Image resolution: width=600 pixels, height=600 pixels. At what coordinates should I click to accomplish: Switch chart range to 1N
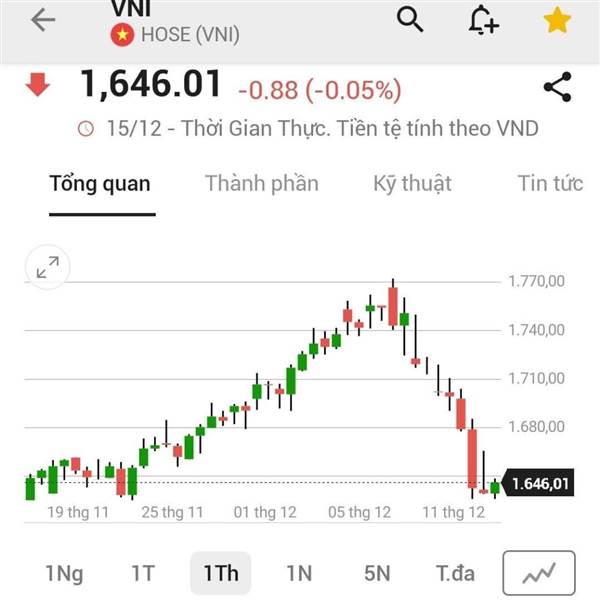[299, 573]
